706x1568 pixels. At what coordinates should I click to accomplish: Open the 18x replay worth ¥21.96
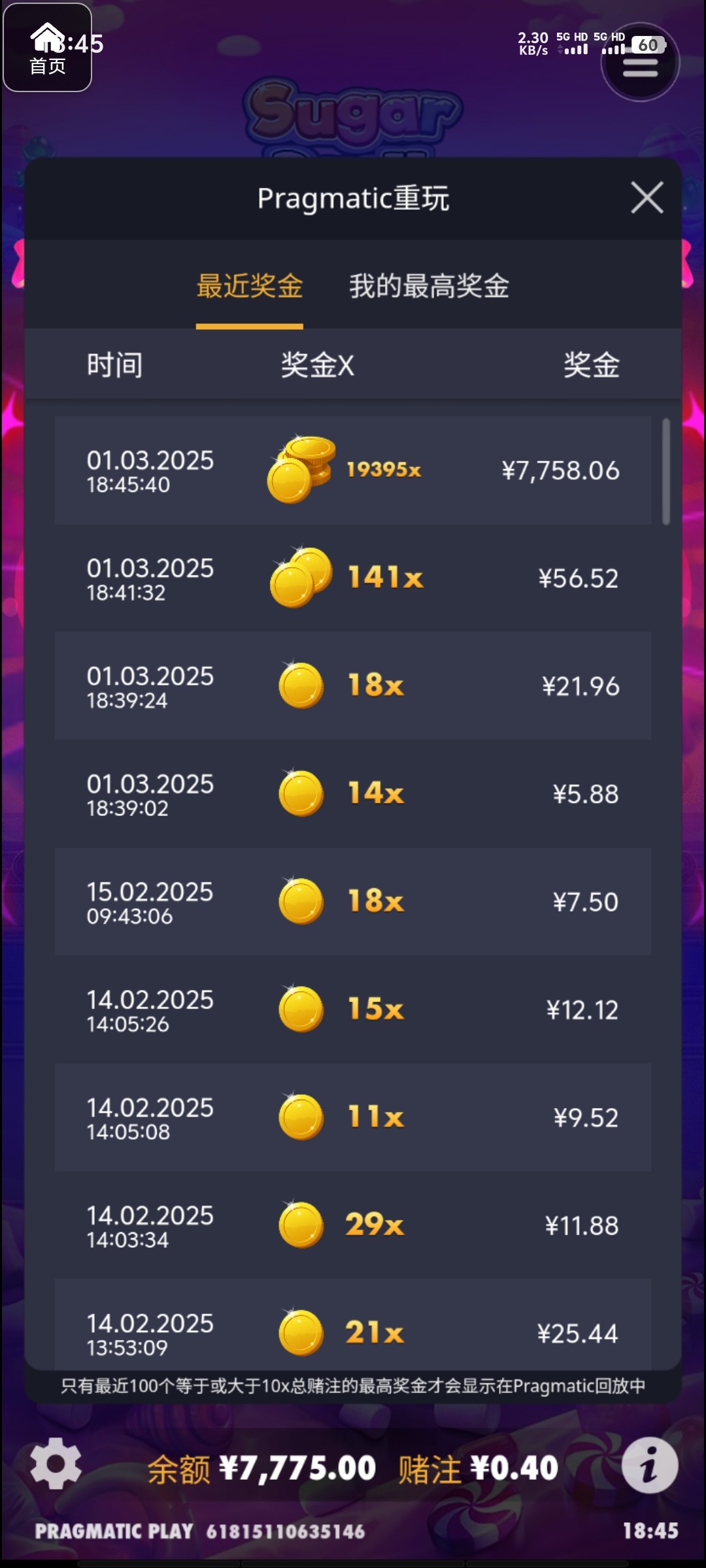[x=353, y=685]
